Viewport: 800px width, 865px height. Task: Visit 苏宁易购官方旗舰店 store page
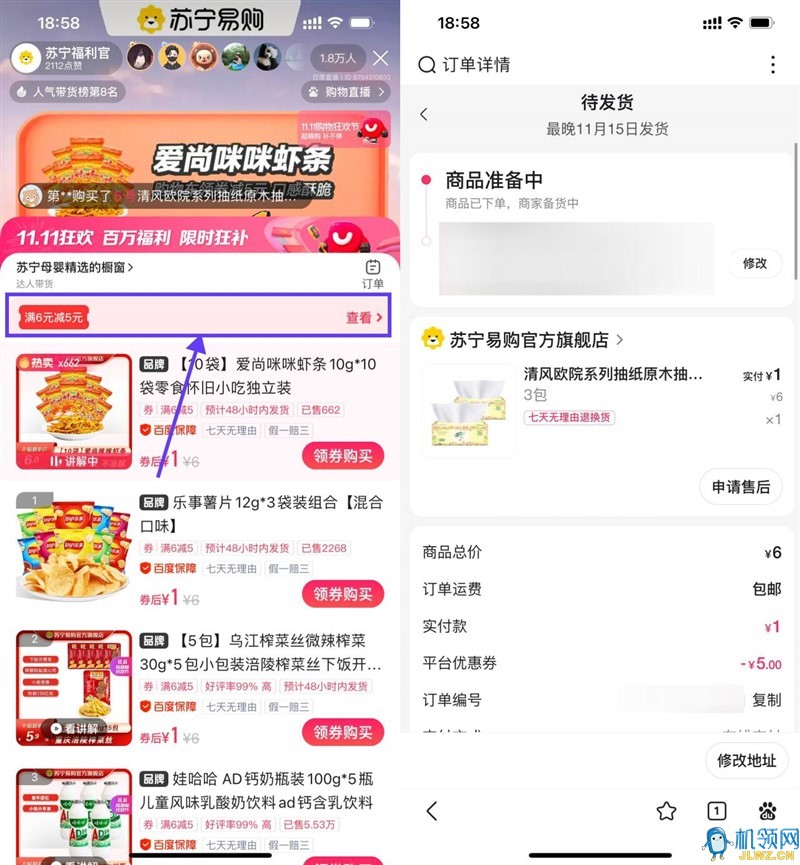528,340
